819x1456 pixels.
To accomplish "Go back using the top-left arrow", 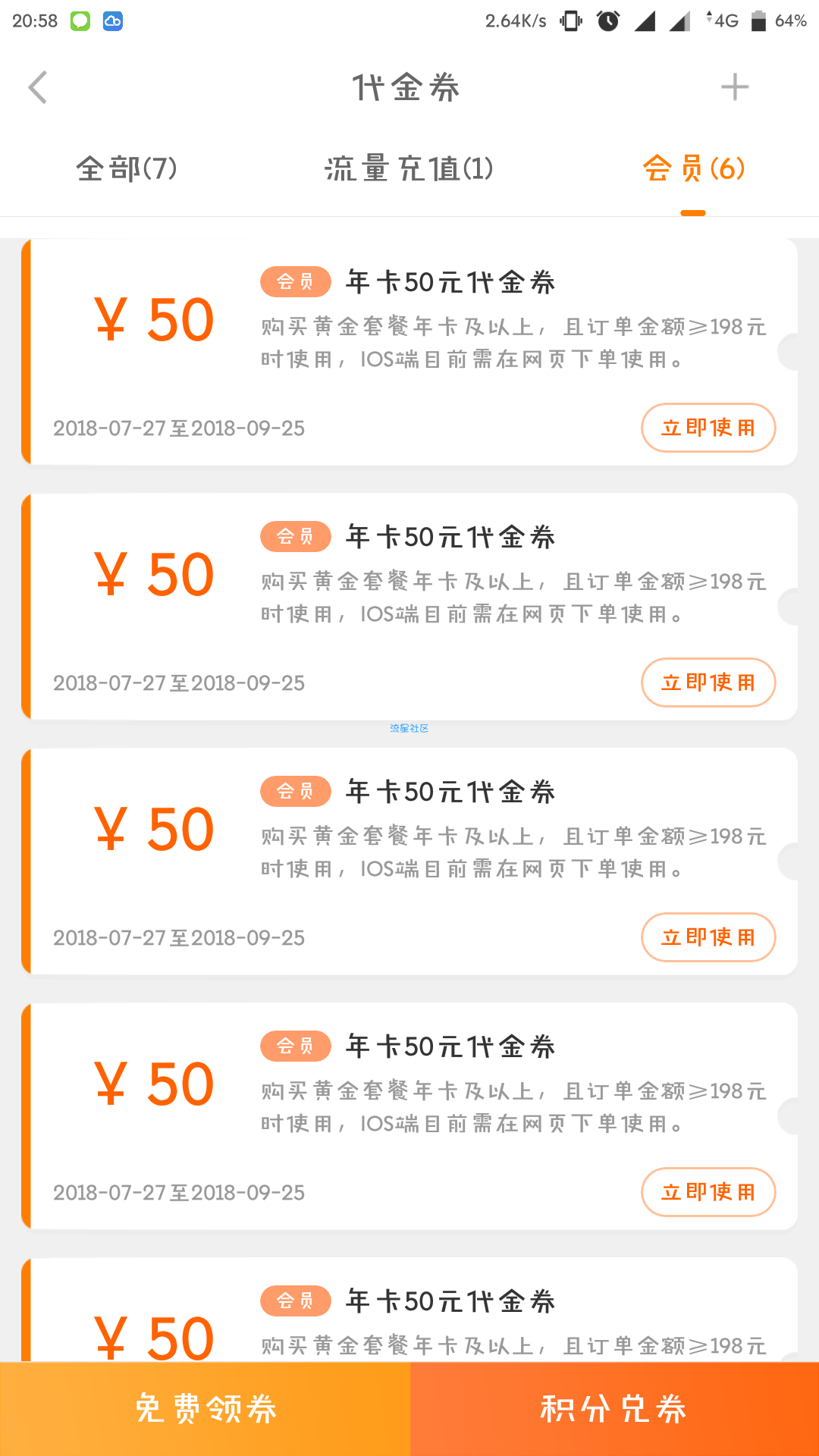I will 38,87.
